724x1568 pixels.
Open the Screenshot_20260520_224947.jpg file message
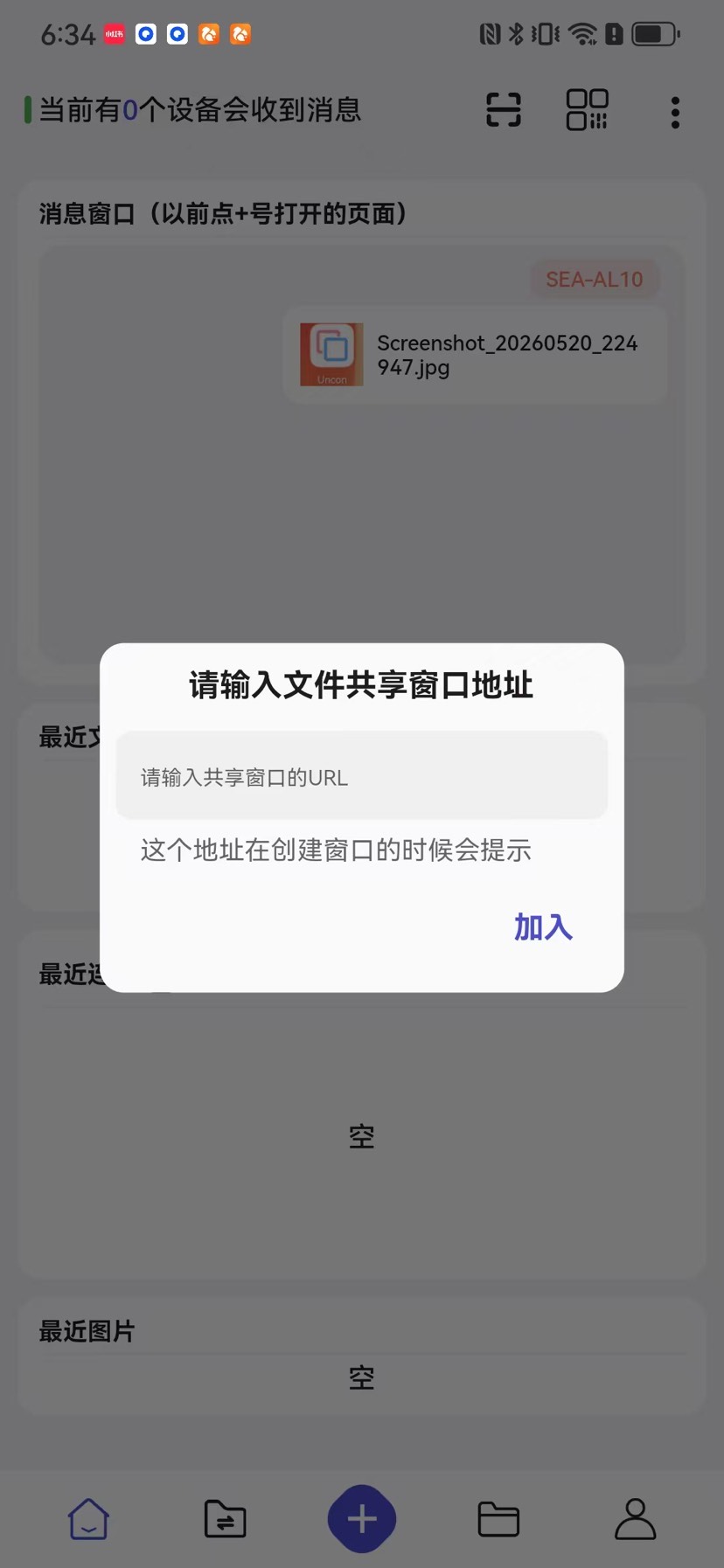click(475, 355)
